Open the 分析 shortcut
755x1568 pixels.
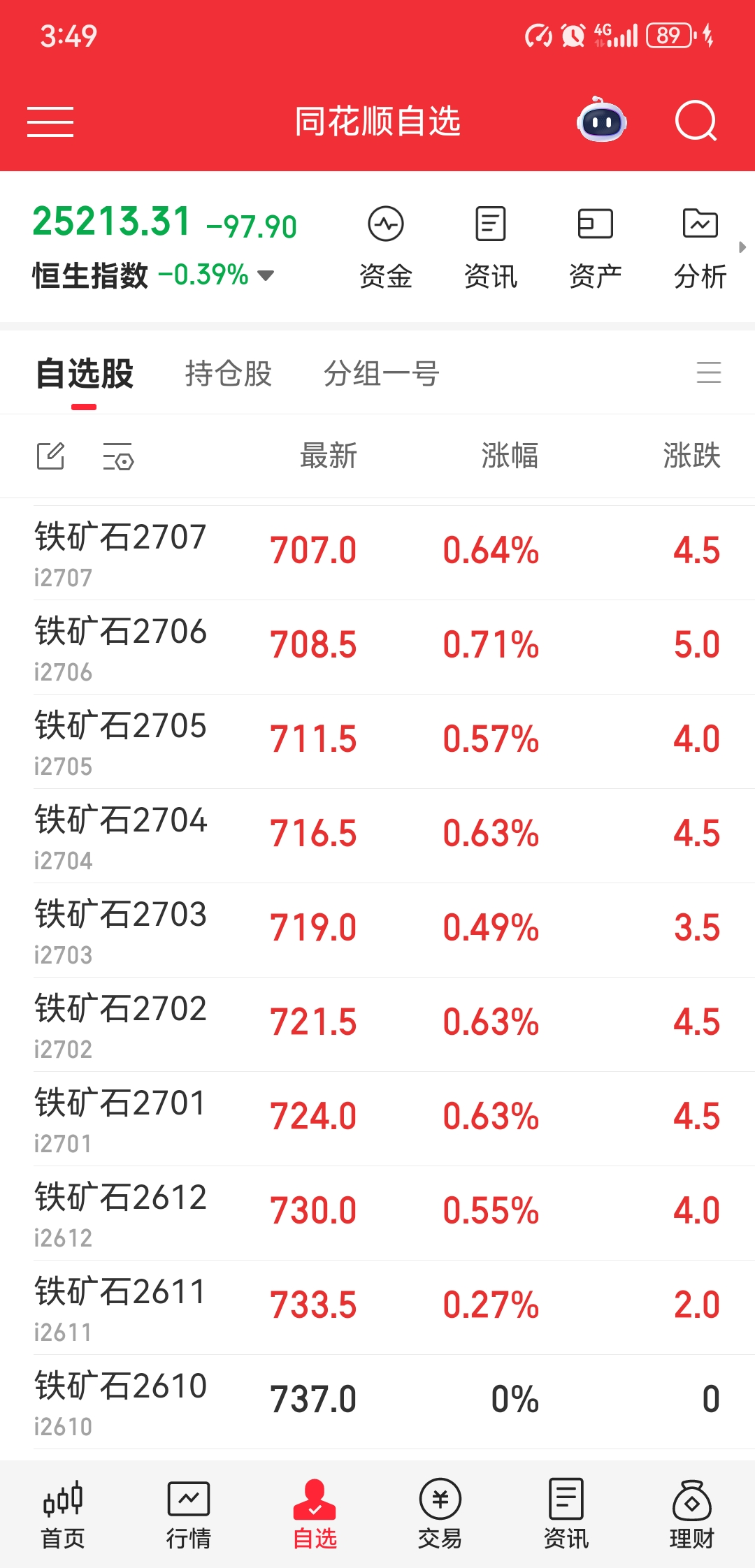[x=700, y=247]
